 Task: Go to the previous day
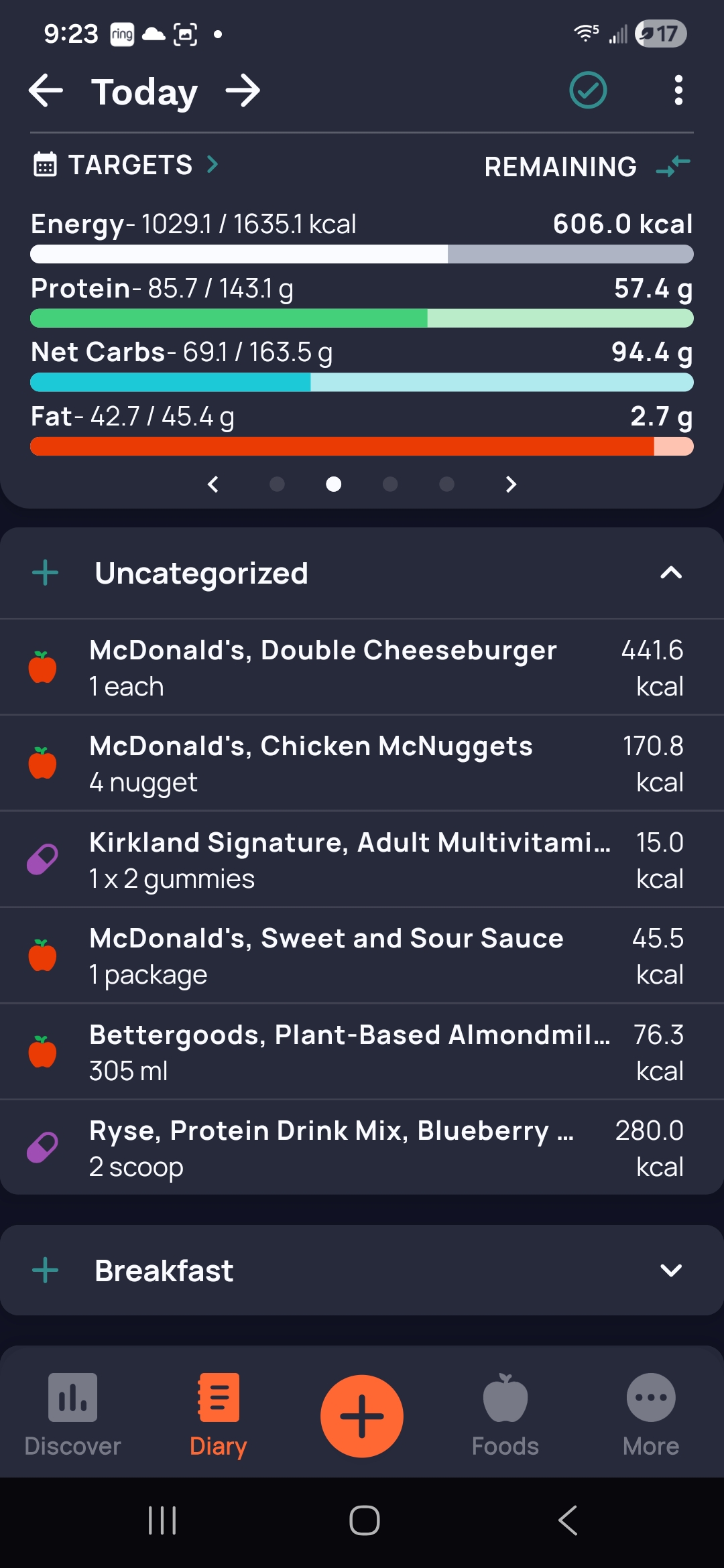(46, 90)
